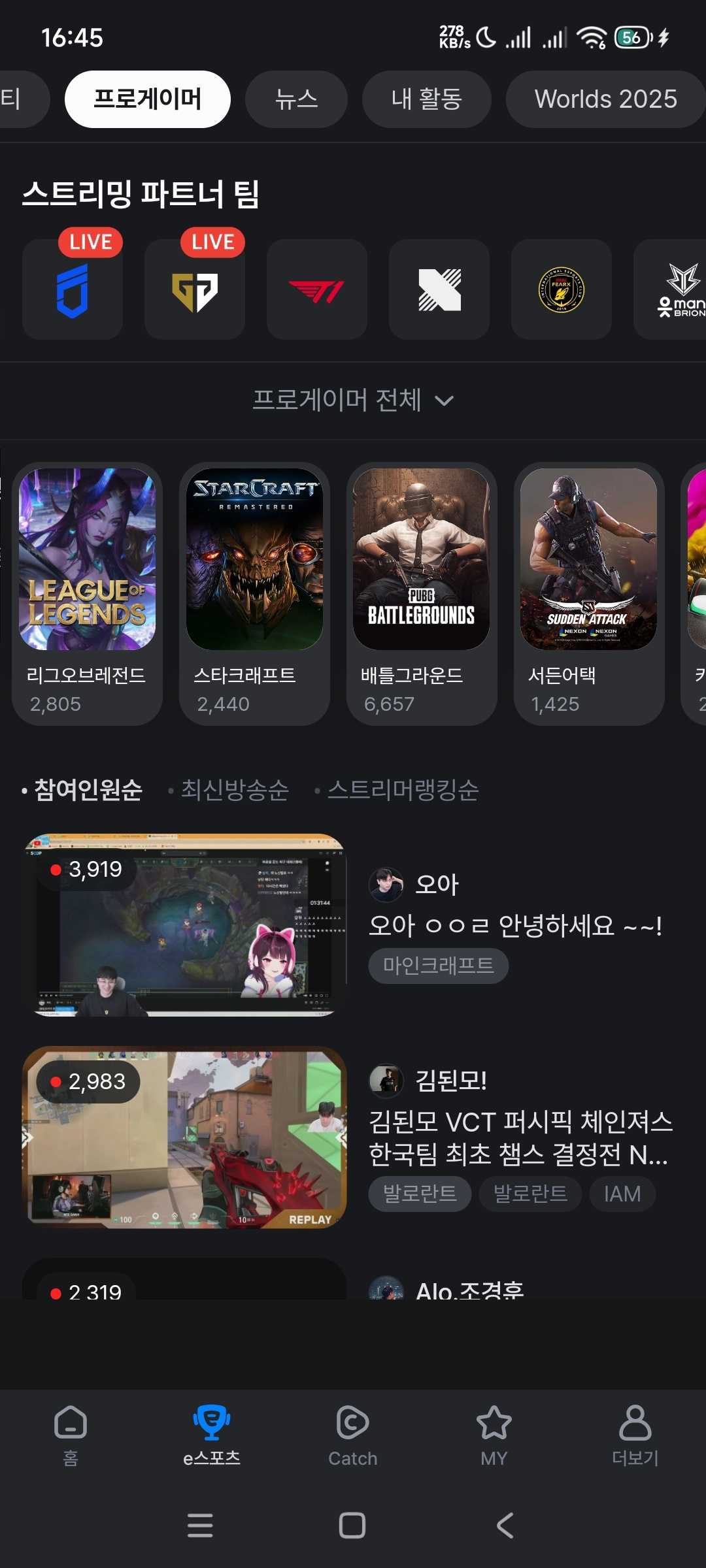Sort by 스트리머랭킹순
The width and height of the screenshot is (706, 1568).
coord(403,790)
